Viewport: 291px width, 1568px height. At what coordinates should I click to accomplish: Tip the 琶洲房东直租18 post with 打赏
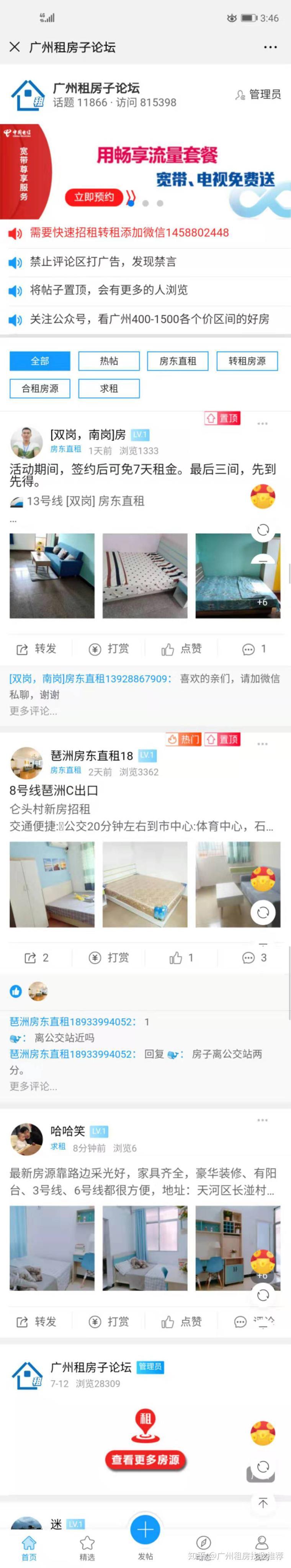pos(109,957)
